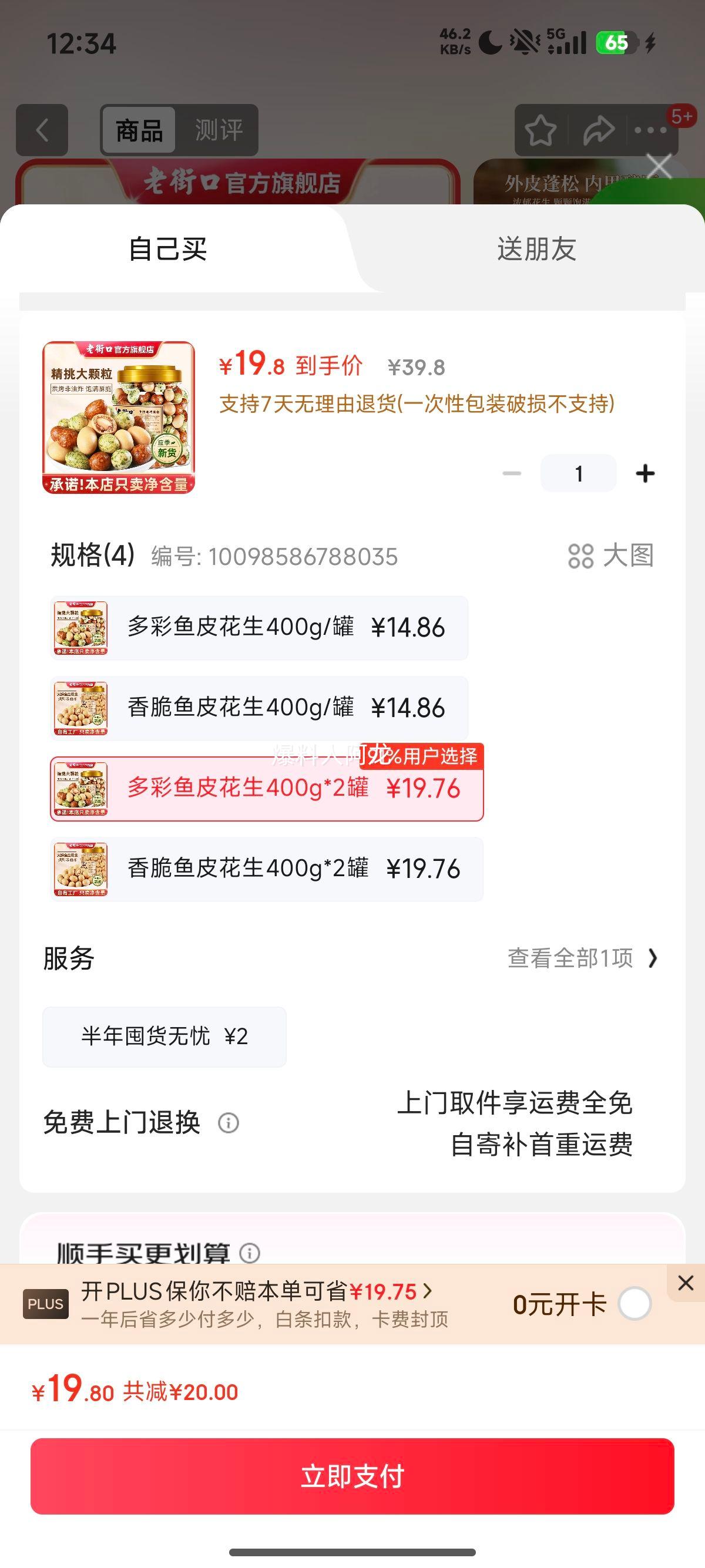Click the 大图 grid icon to view large images

582,556
